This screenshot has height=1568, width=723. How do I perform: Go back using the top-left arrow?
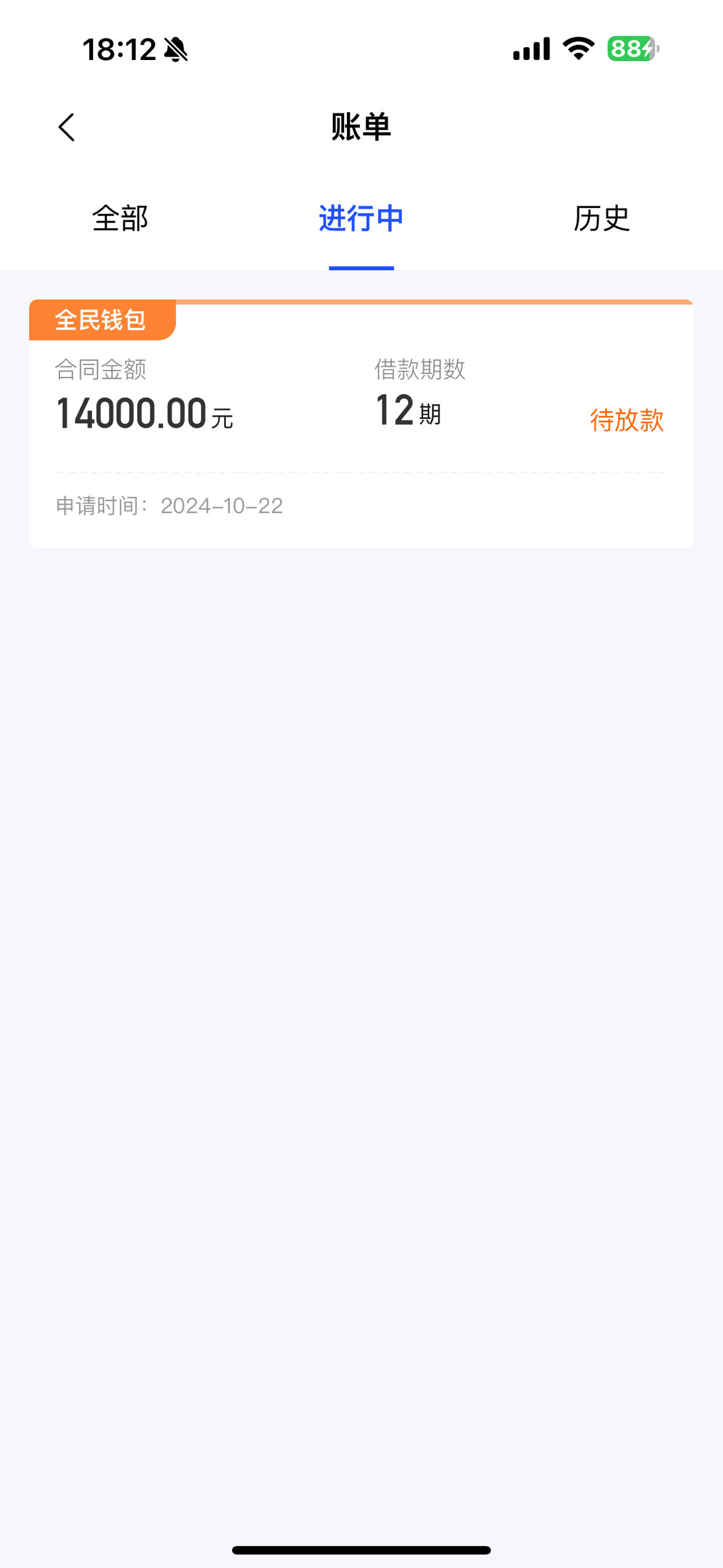(66, 127)
